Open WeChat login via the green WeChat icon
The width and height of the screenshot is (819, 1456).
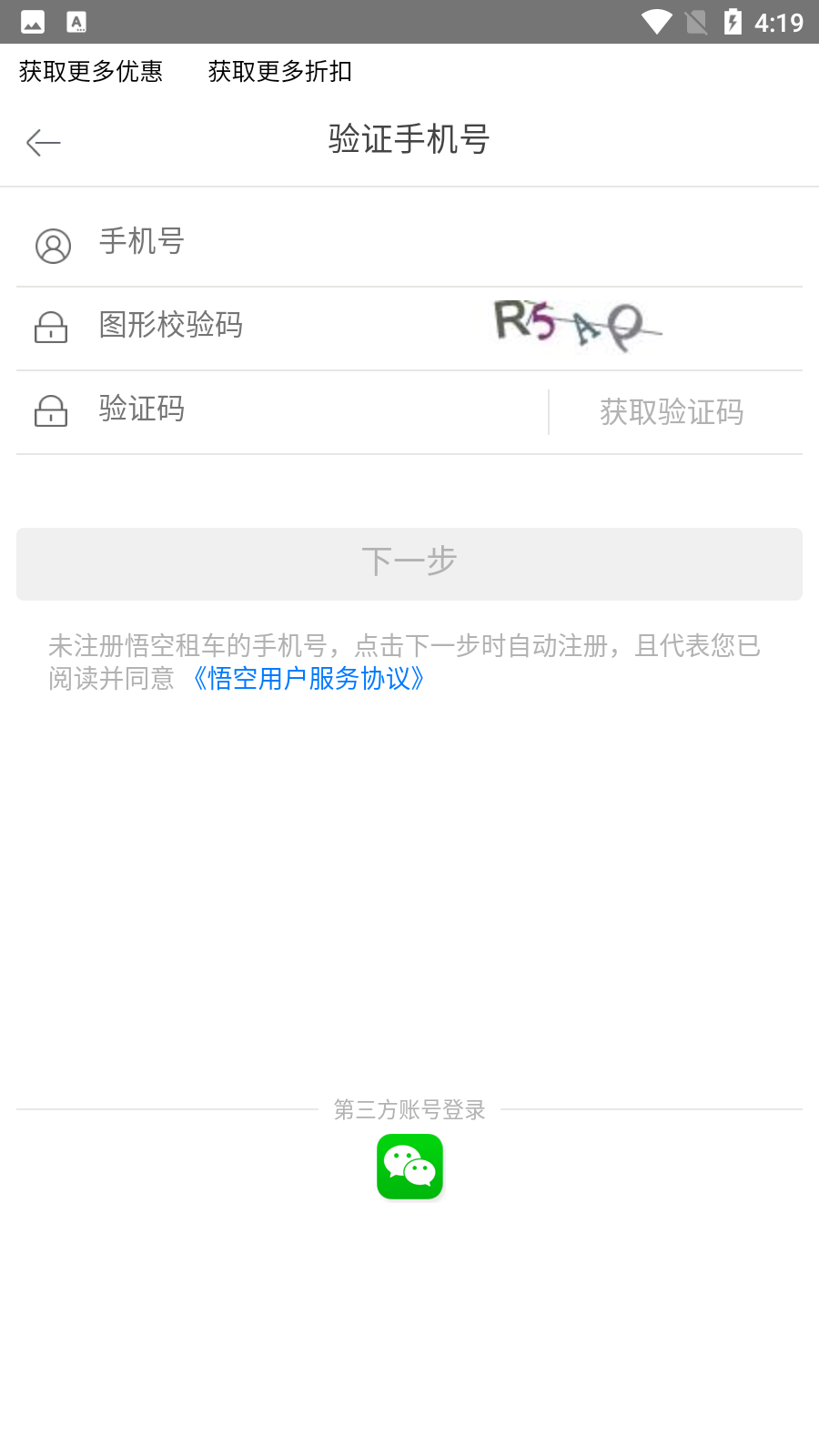pos(409,1166)
